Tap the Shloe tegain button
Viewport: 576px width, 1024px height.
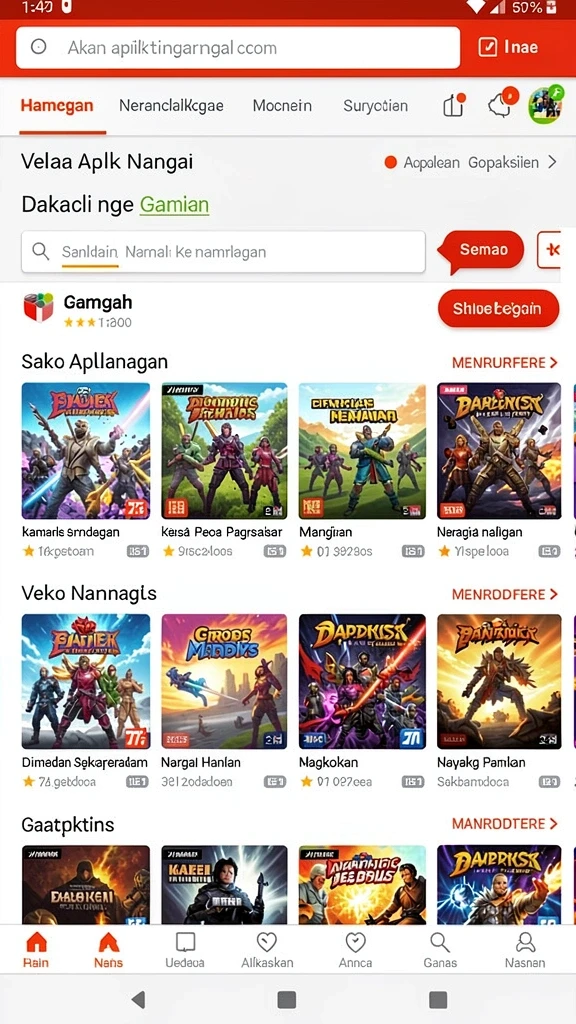click(498, 308)
